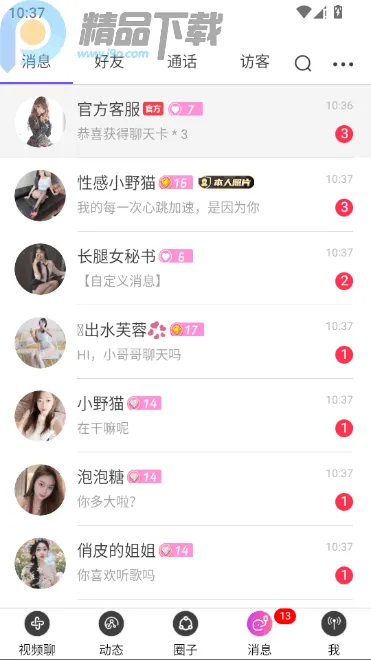371x660 pixels.
Task: Go to 视频聊 in the bottom navigation
Action: (x=37, y=633)
